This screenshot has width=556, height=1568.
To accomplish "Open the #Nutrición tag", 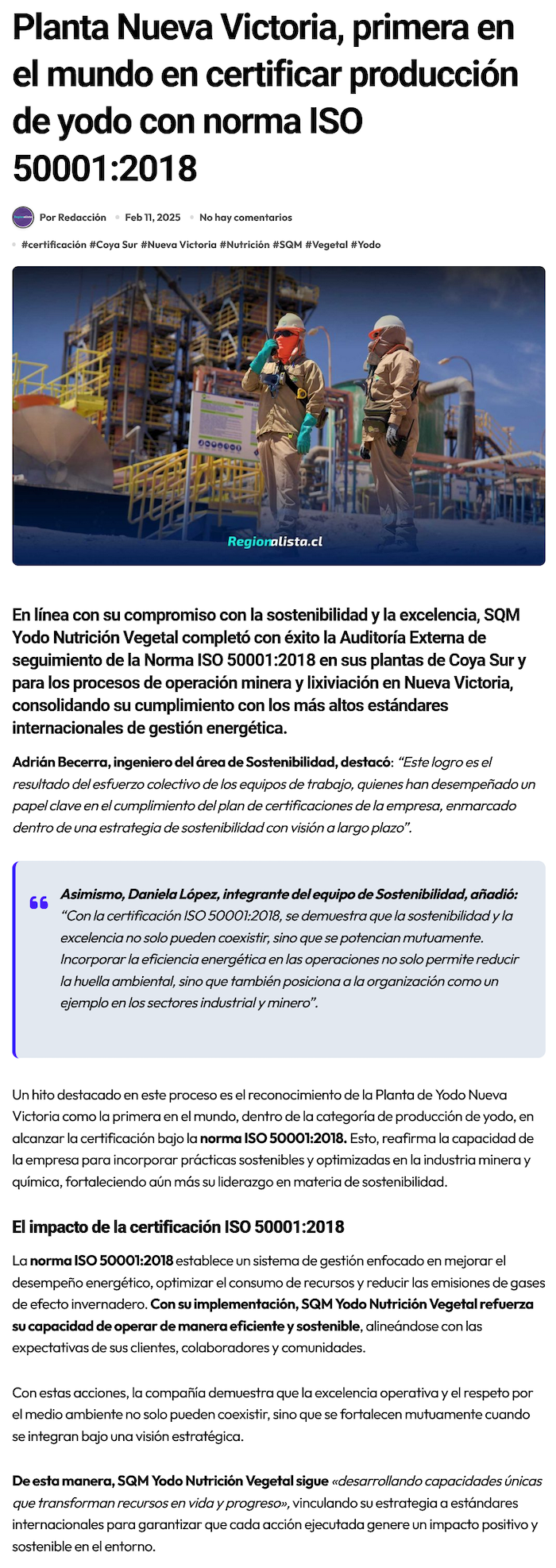I will coord(245,245).
